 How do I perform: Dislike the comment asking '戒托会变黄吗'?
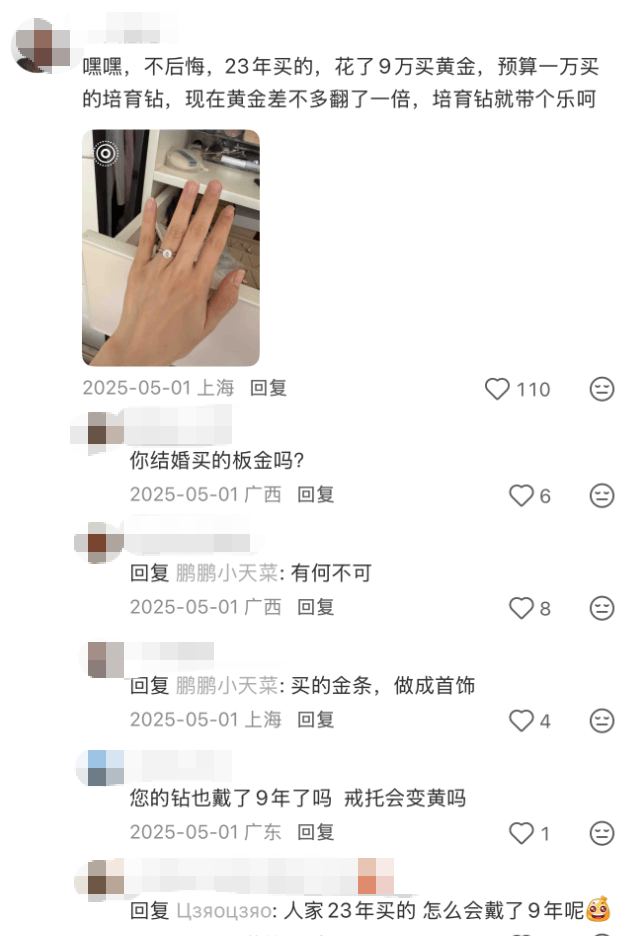click(601, 833)
